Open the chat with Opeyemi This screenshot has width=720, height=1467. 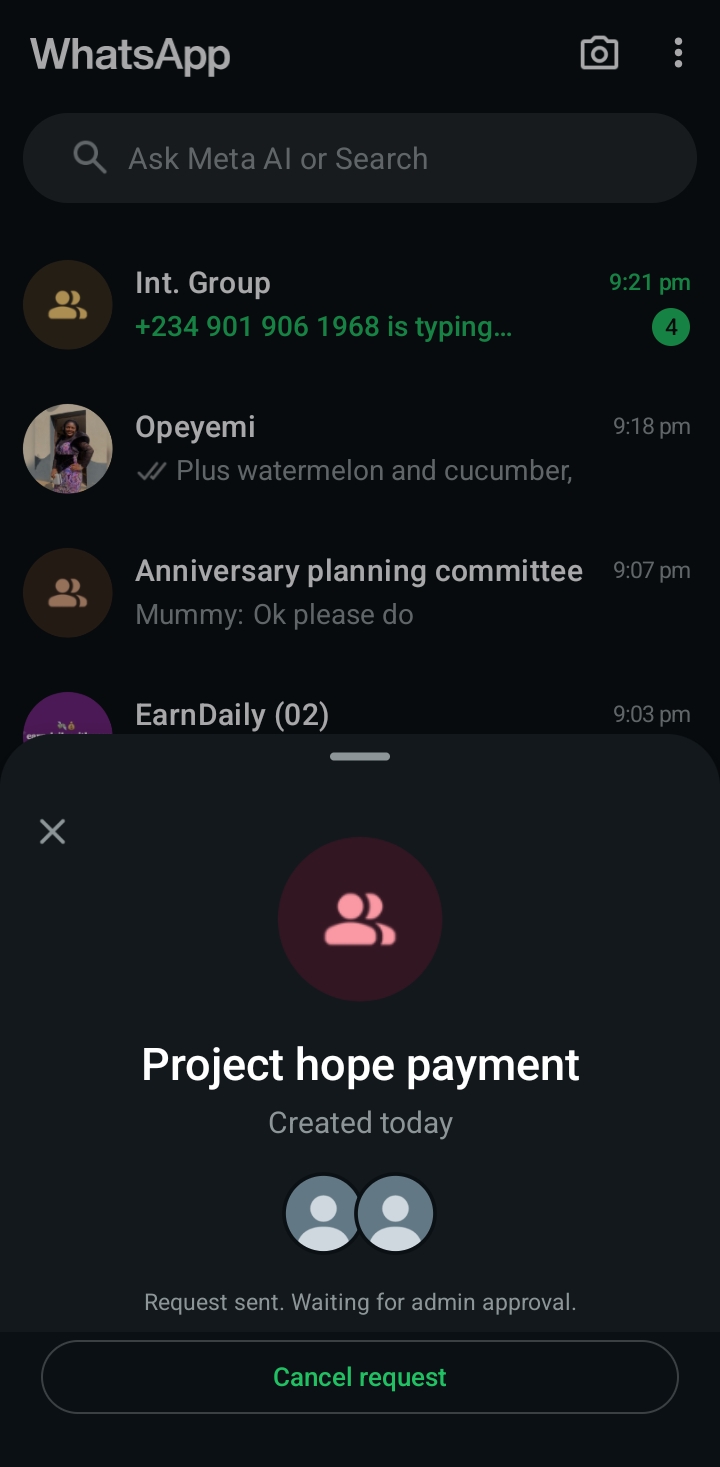pyautogui.click(x=380, y=449)
